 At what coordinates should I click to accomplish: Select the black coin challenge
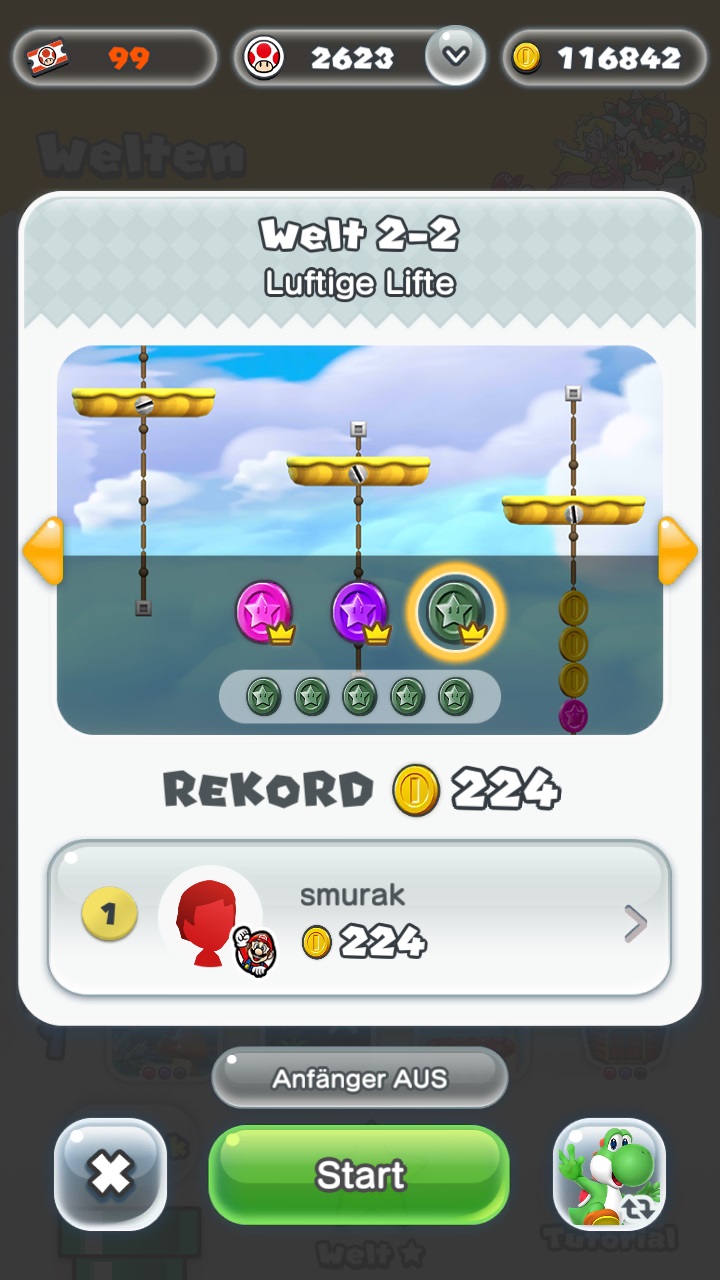point(455,611)
